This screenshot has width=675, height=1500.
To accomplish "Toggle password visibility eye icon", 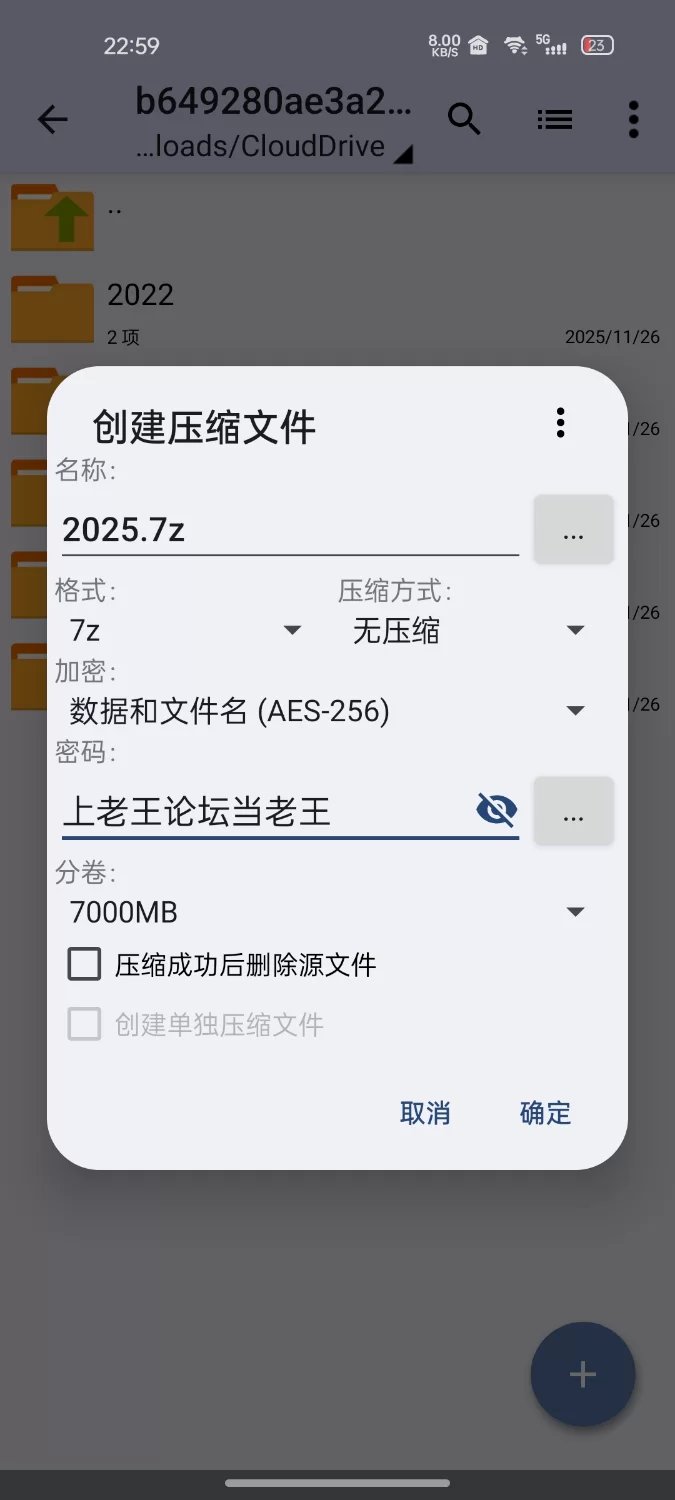I will [497, 810].
